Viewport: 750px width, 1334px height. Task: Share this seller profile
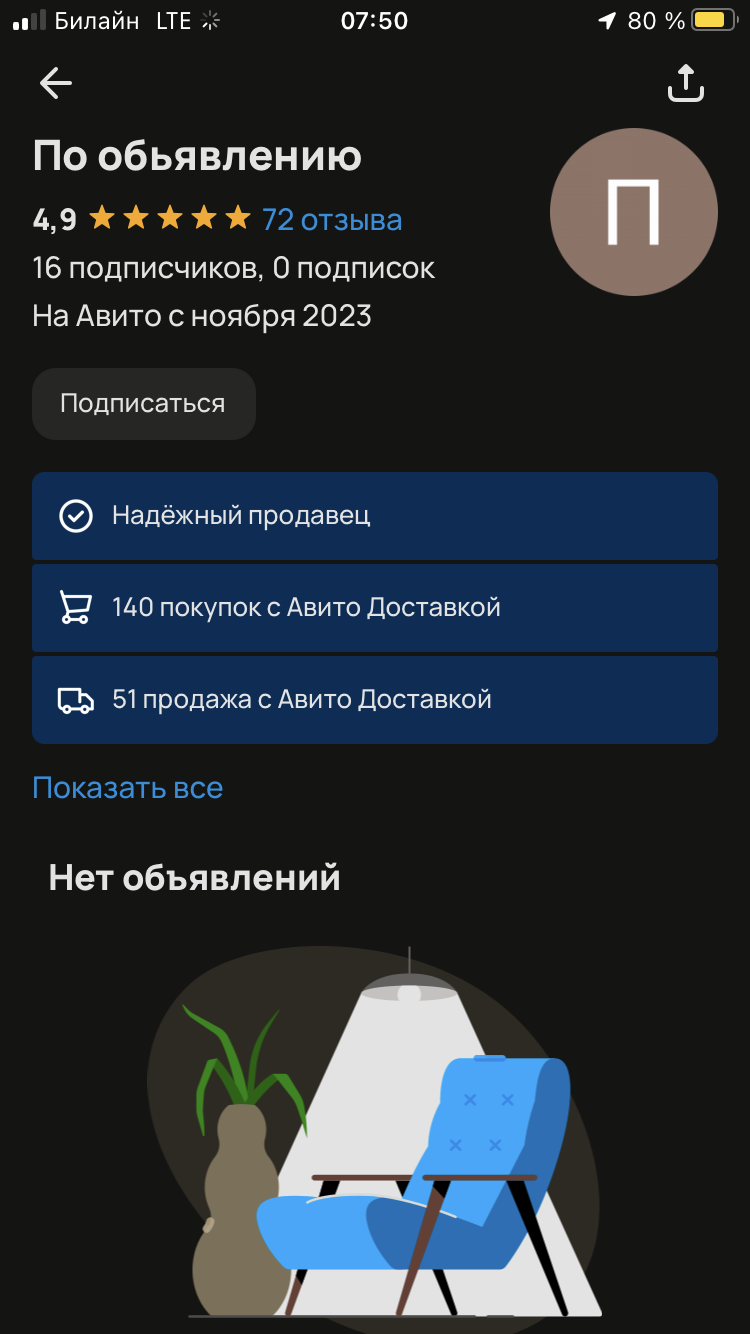[x=686, y=83]
